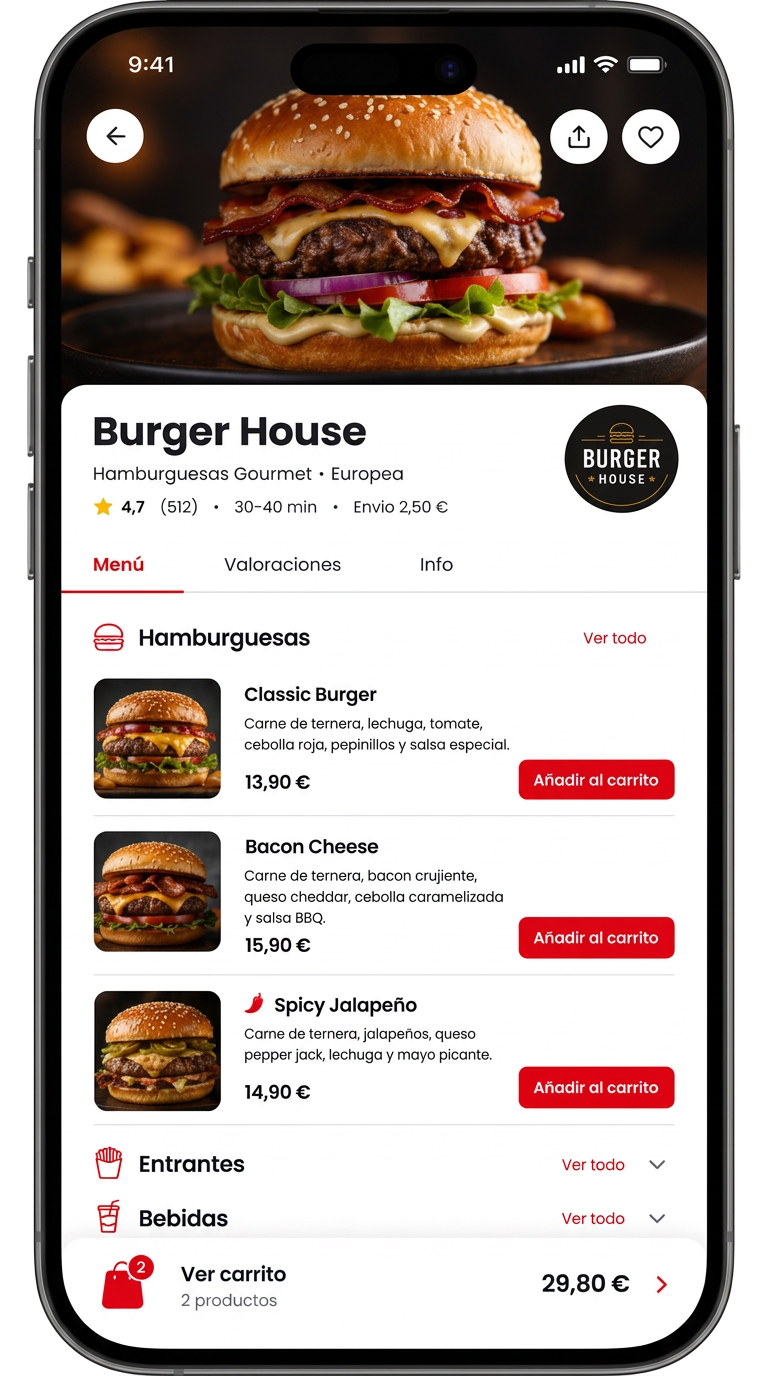Expand the Bebidas section chevron
768x1376 pixels.
tap(657, 1219)
